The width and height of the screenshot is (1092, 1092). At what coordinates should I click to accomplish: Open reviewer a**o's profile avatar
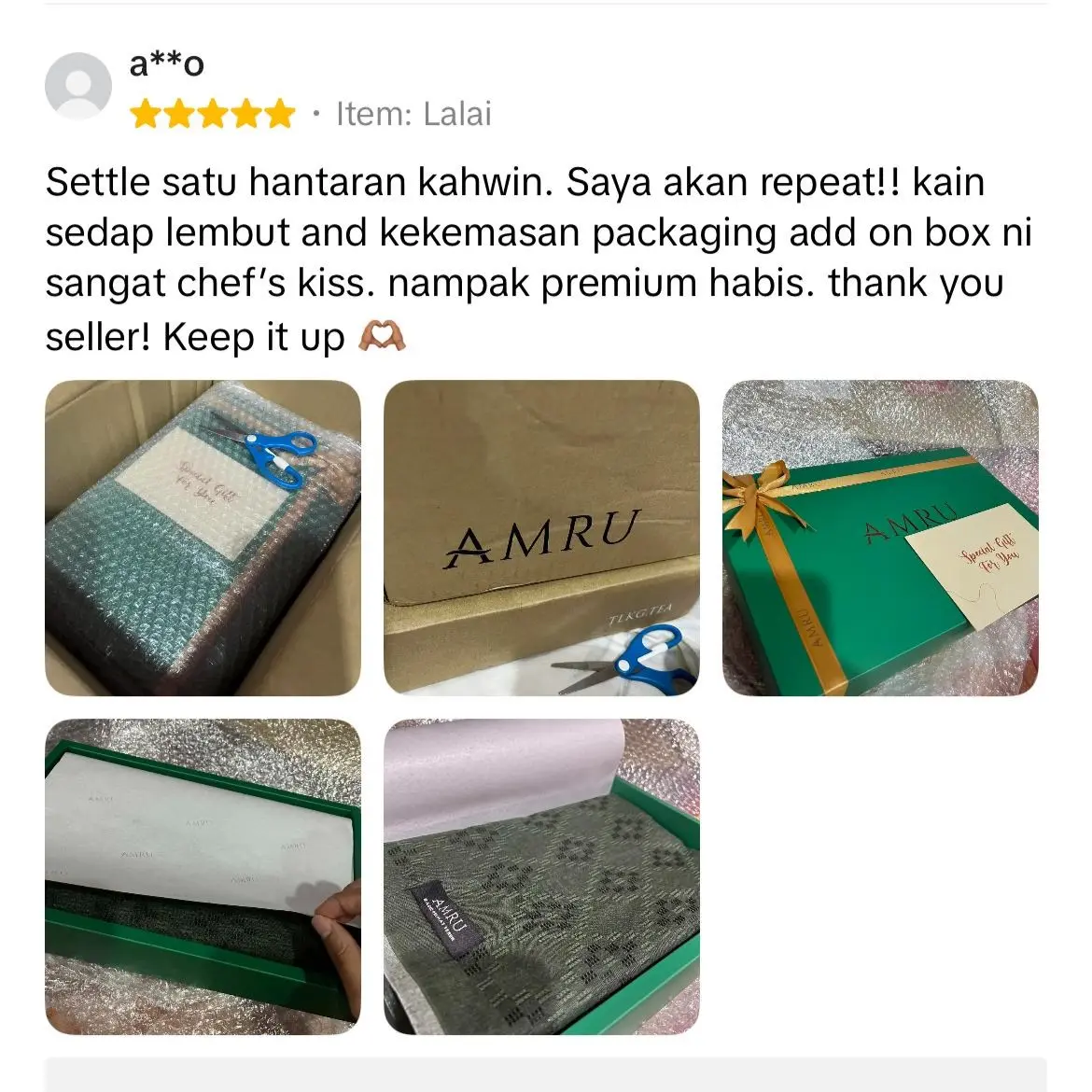pyautogui.click(x=78, y=86)
